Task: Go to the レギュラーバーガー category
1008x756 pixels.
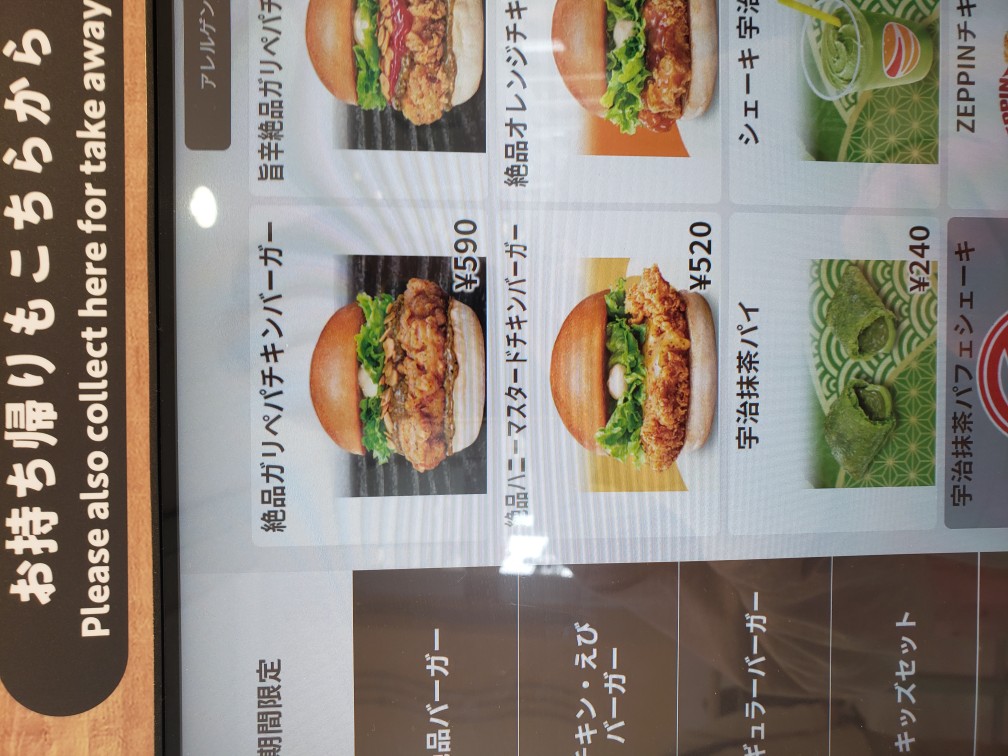Action: pos(755,690)
